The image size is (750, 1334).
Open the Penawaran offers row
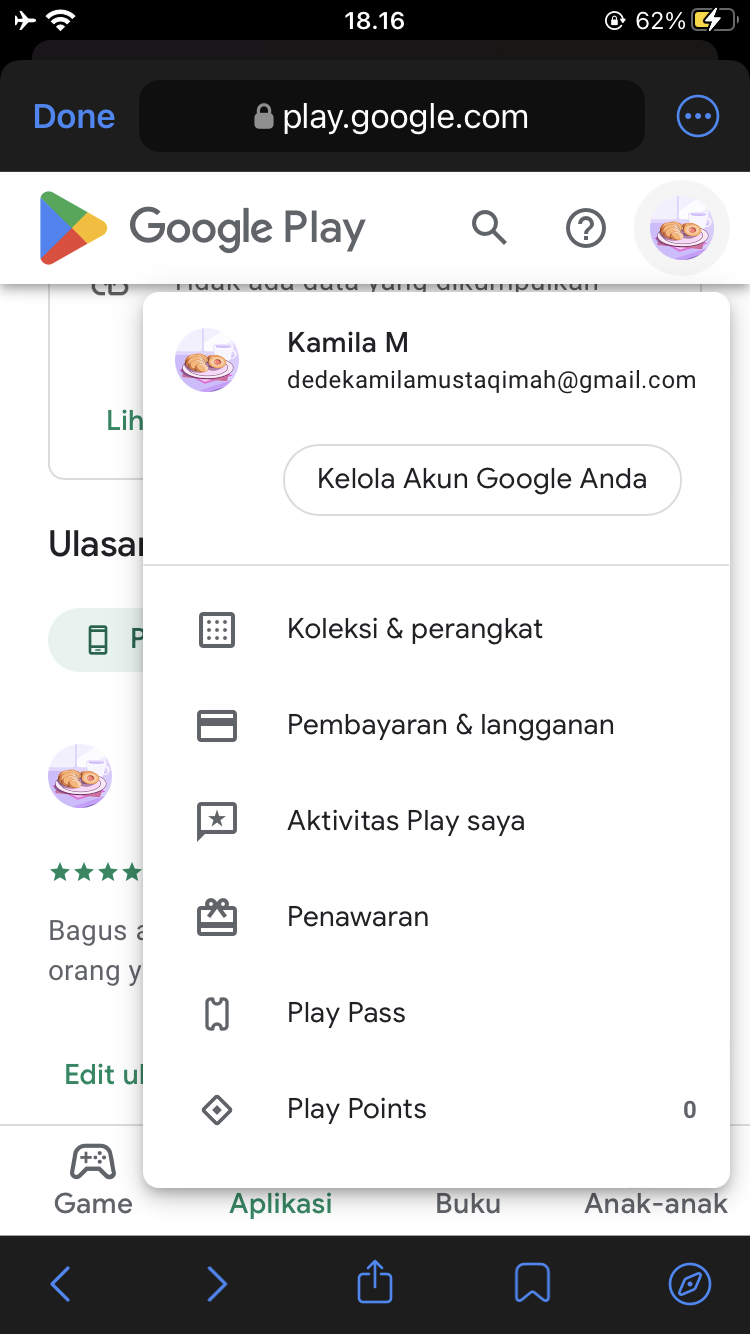pos(357,917)
